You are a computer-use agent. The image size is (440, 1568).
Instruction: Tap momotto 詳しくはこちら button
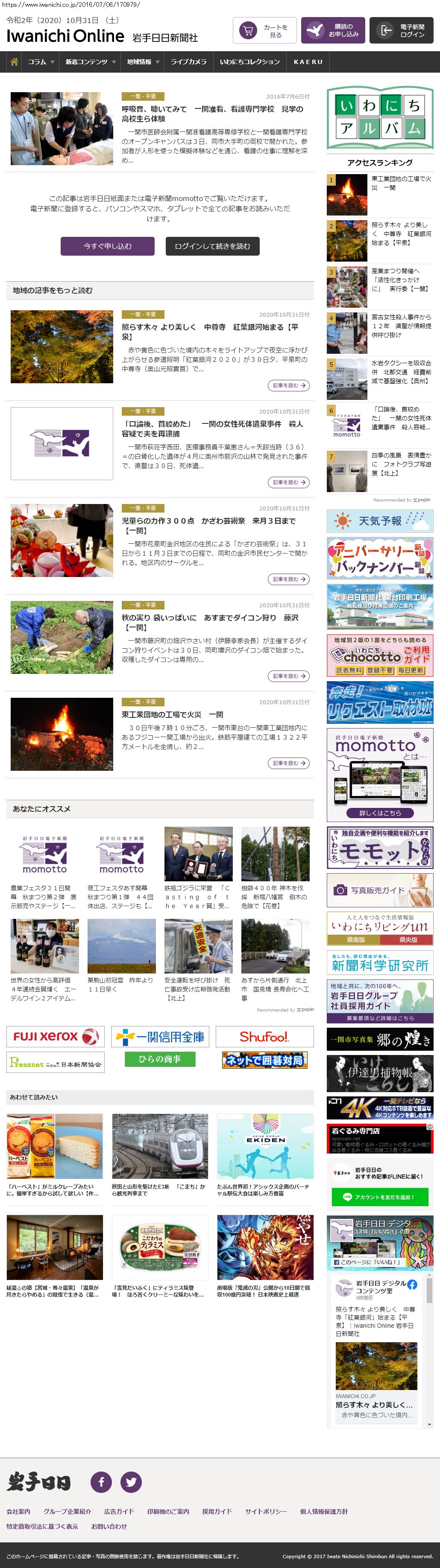tap(380, 812)
